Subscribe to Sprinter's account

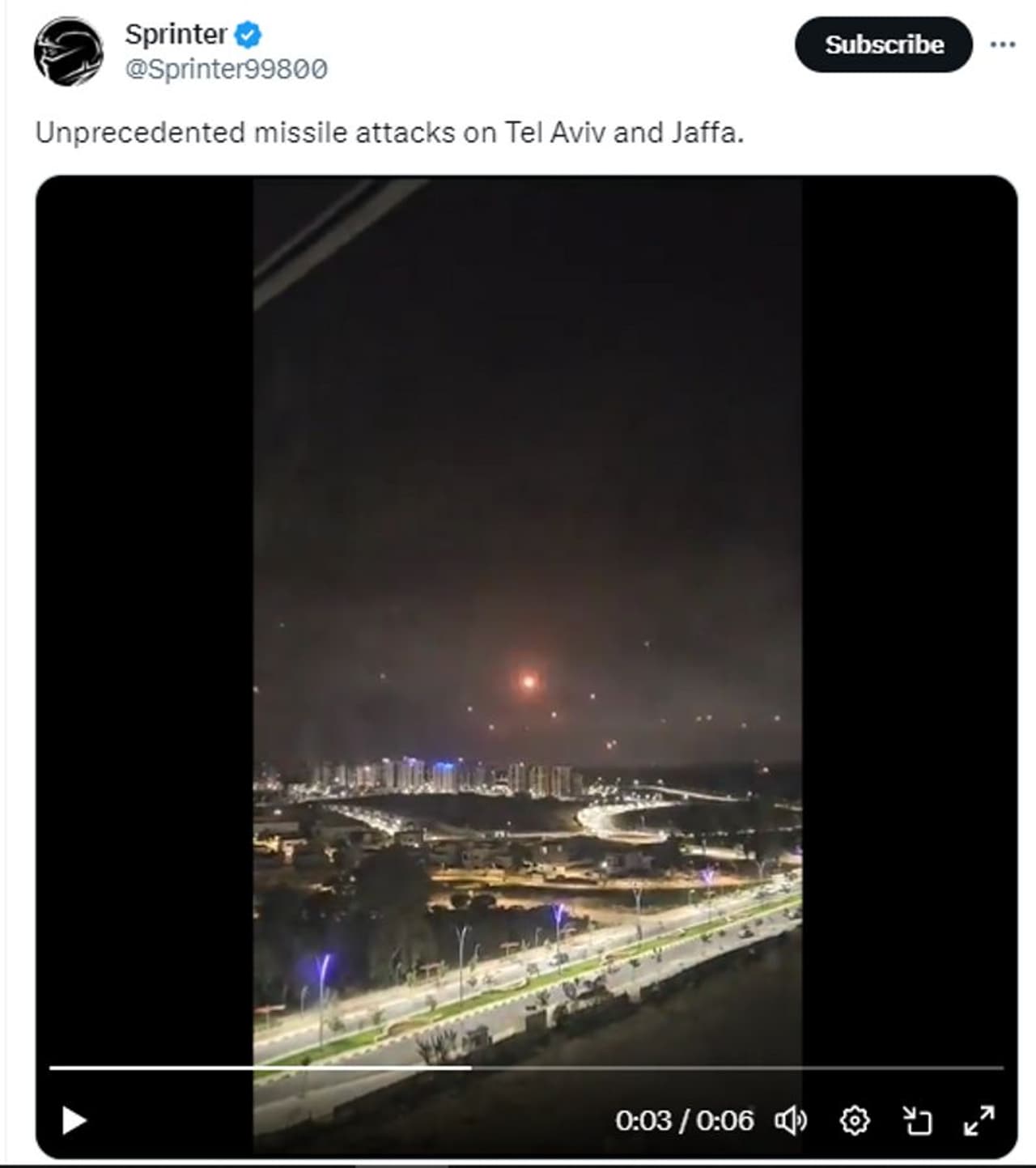883,45
